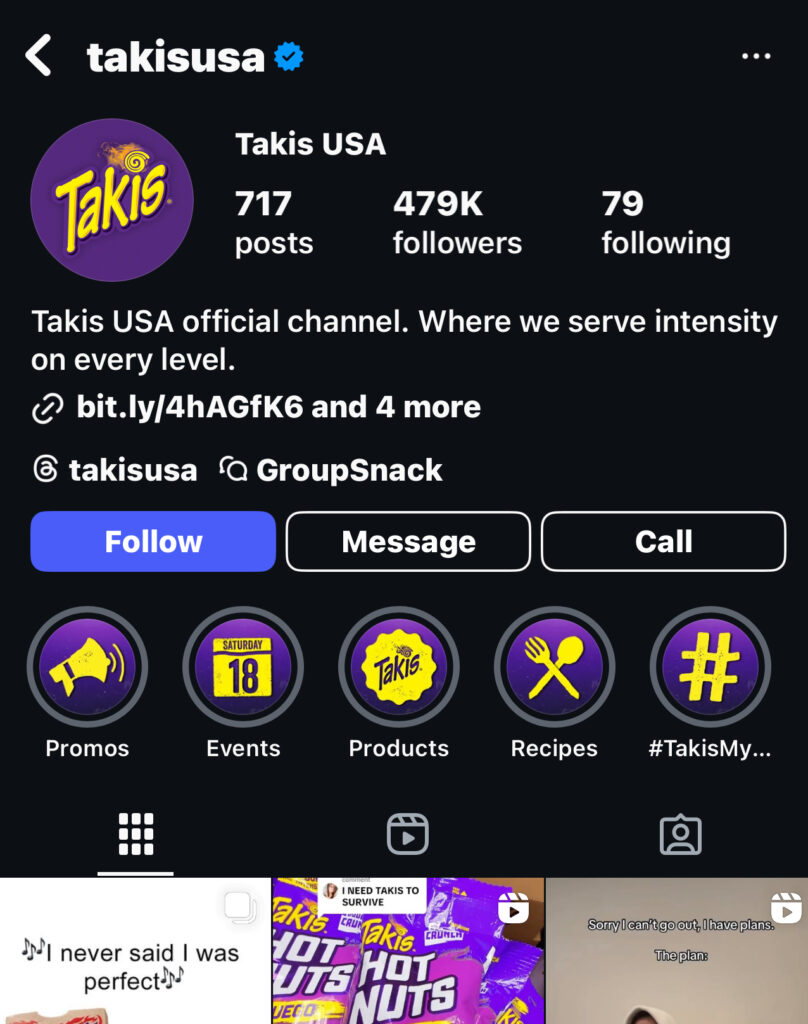Switch to the posts grid tab
808x1024 pixels.
136,833
